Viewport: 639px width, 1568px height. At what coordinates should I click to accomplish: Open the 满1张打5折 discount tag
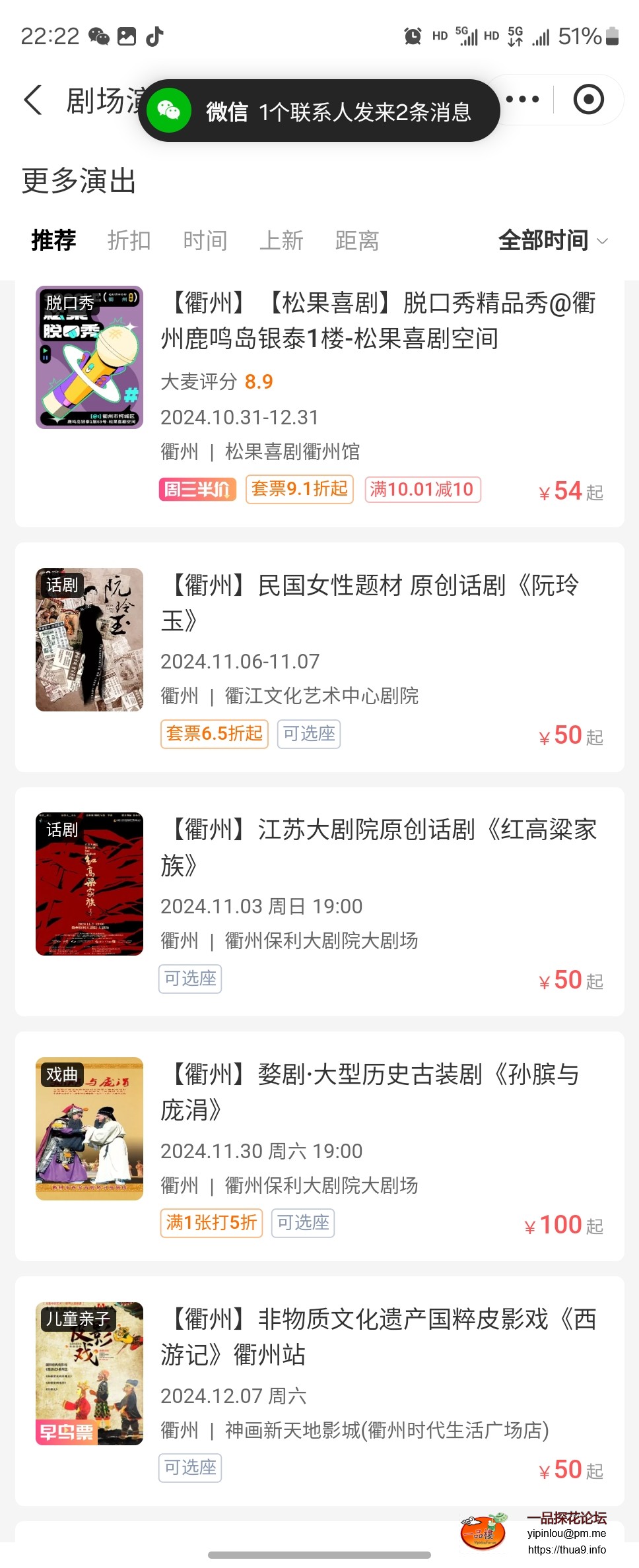(x=211, y=1223)
